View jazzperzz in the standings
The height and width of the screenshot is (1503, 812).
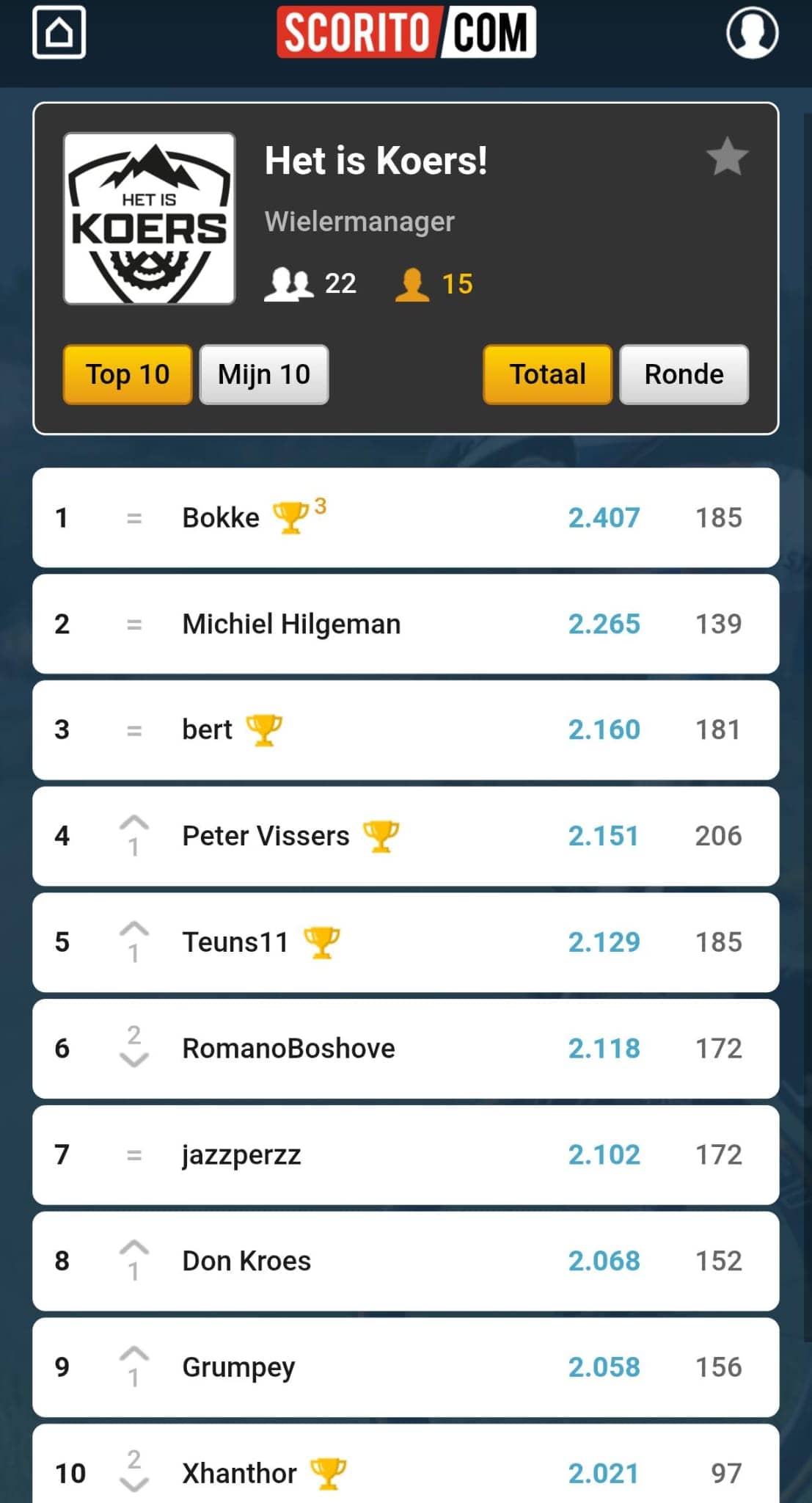(406, 1154)
